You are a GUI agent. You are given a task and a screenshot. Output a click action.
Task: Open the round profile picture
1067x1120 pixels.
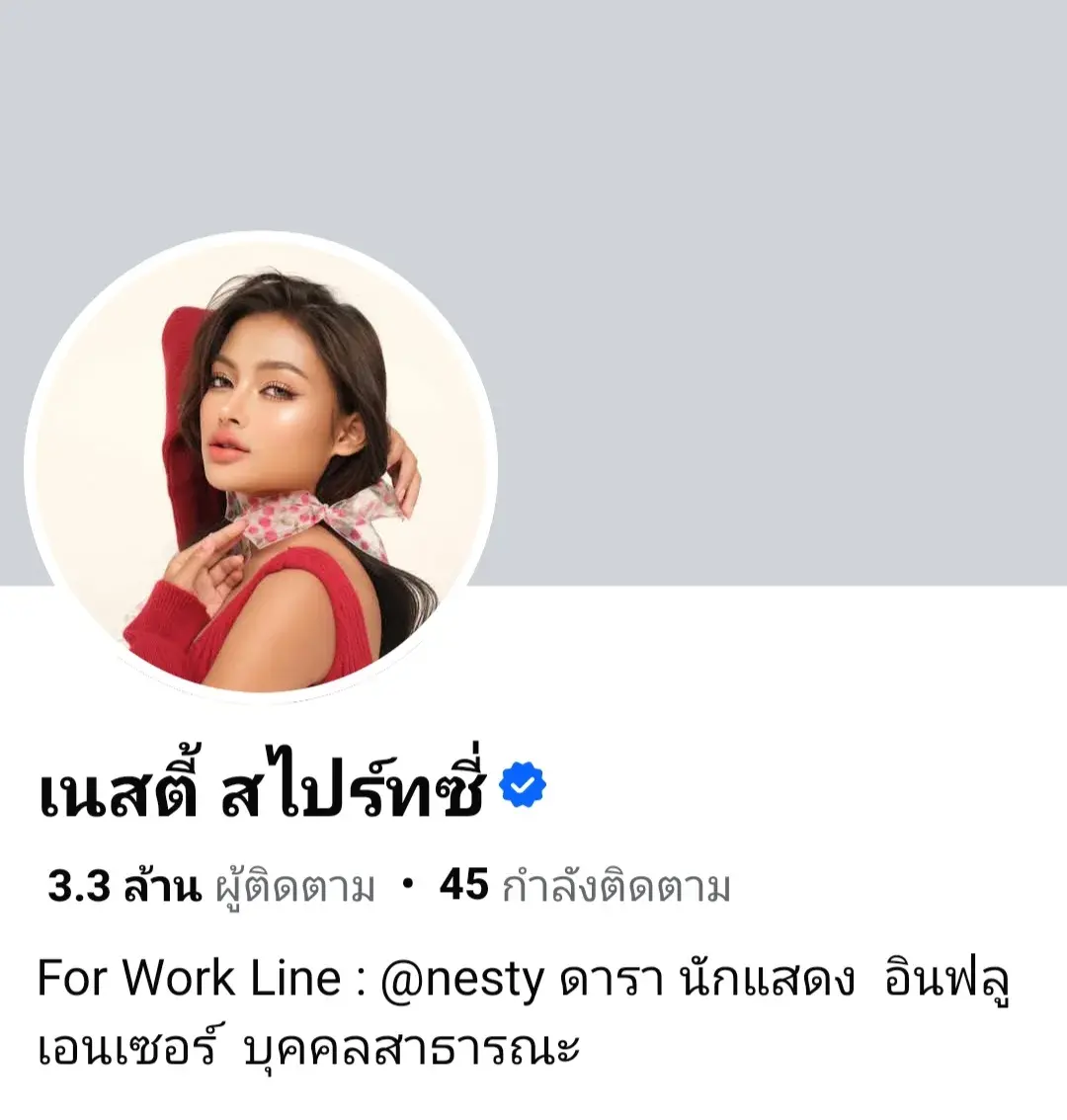pyautogui.click(x=260, y=467)
